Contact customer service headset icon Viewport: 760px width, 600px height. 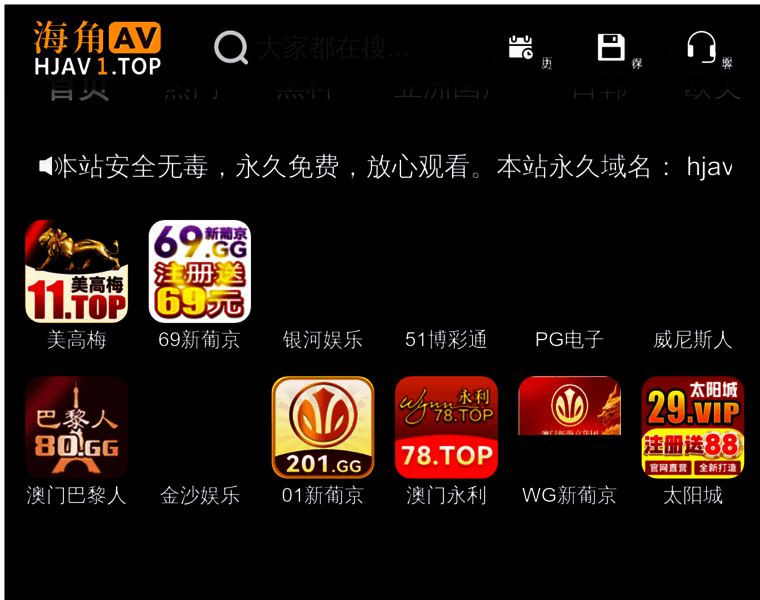(x=702, y=47)
